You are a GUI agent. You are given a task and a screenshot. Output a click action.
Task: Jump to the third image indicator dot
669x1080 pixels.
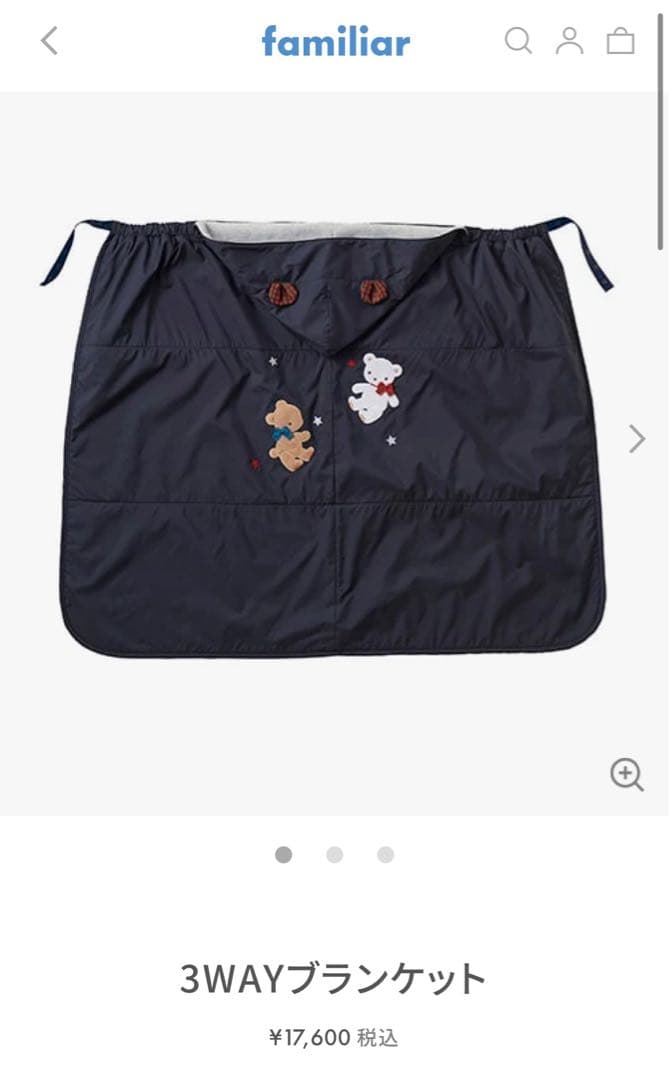[386, 855]
